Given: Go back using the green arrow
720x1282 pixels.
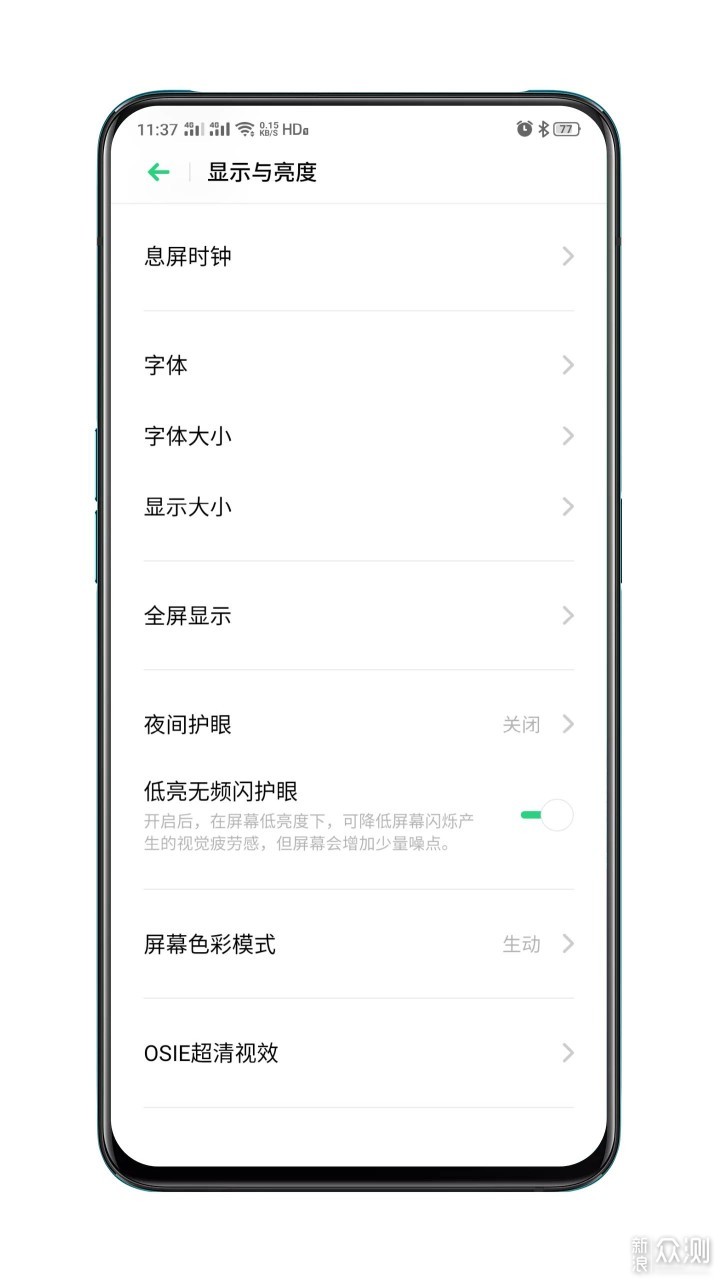Looking at the screenshot, I should coord(158,172).
